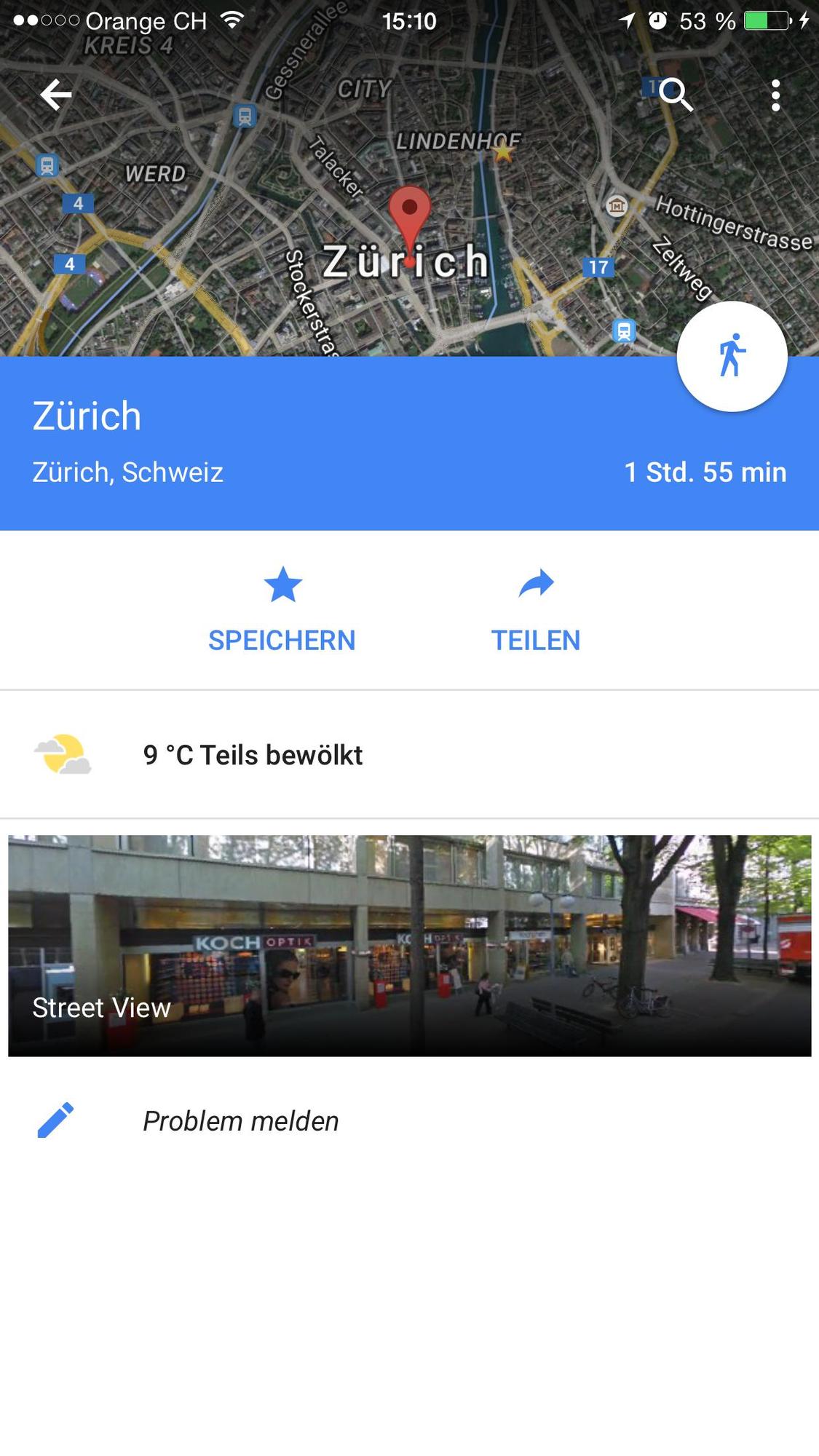Start walking directions to Zürich
The width and height of the screenshot is (819, 1456).
tap(732, 356)
